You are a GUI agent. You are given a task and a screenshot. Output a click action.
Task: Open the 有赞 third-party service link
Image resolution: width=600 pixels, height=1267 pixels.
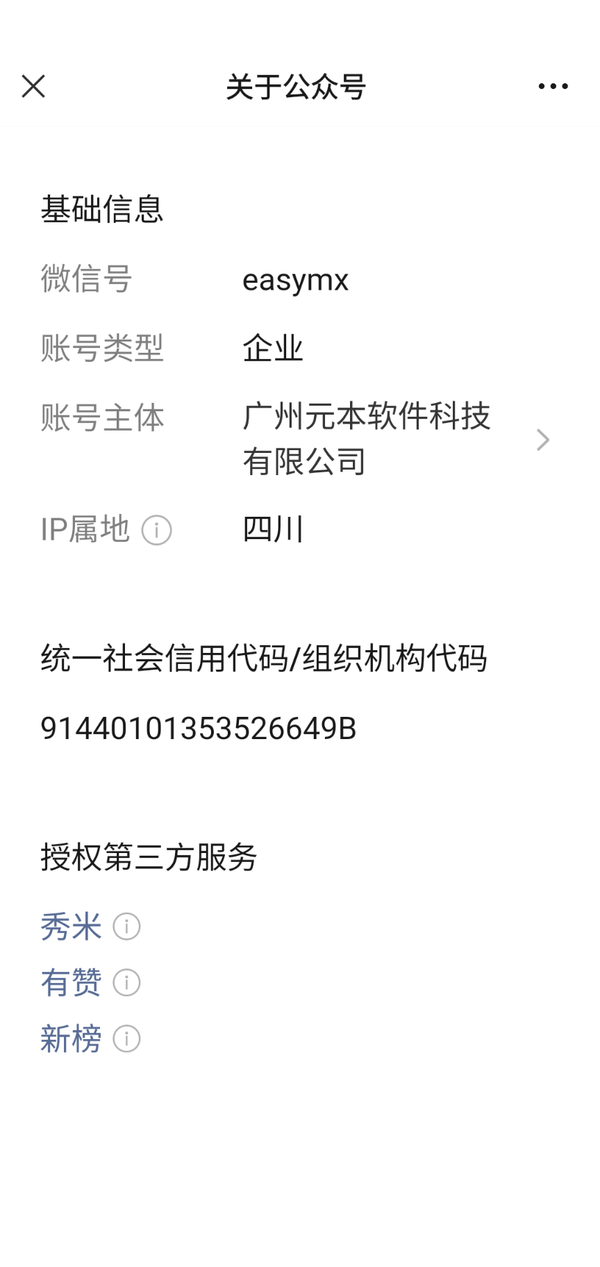[71, 983]
